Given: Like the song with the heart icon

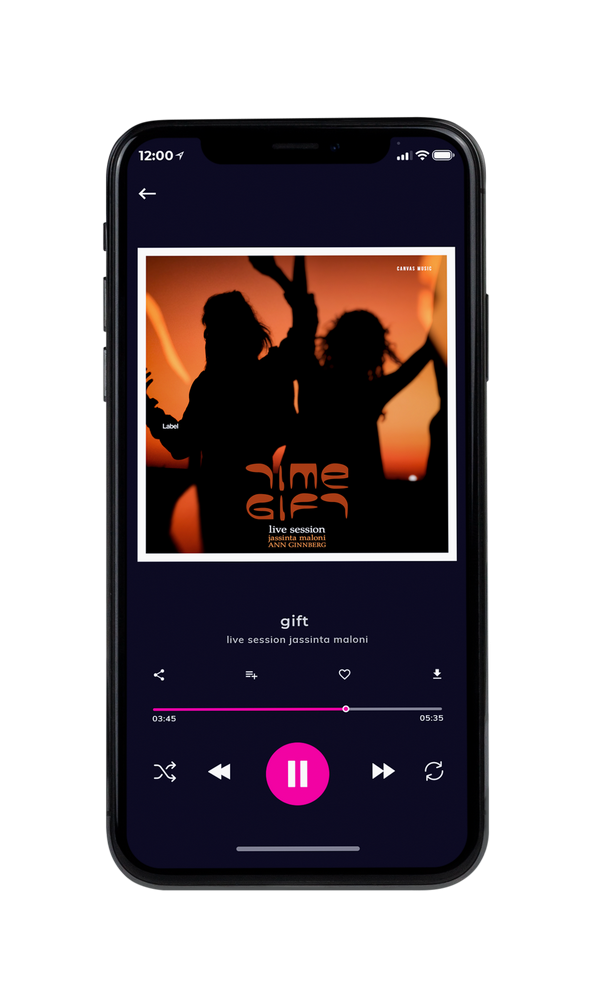Looking at the screenshot, I should point(344,674).
